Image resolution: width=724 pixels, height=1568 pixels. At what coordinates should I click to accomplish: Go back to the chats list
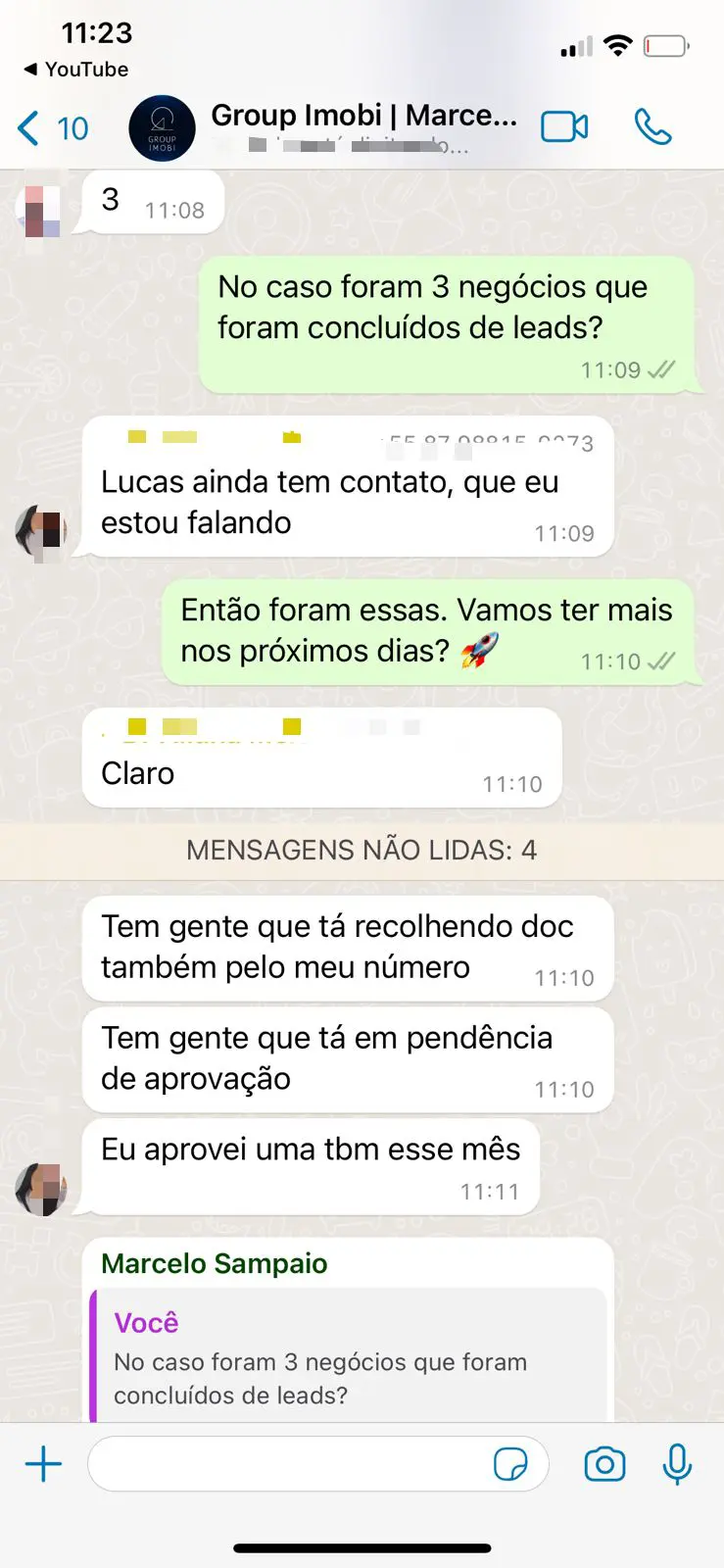[51, 128]
